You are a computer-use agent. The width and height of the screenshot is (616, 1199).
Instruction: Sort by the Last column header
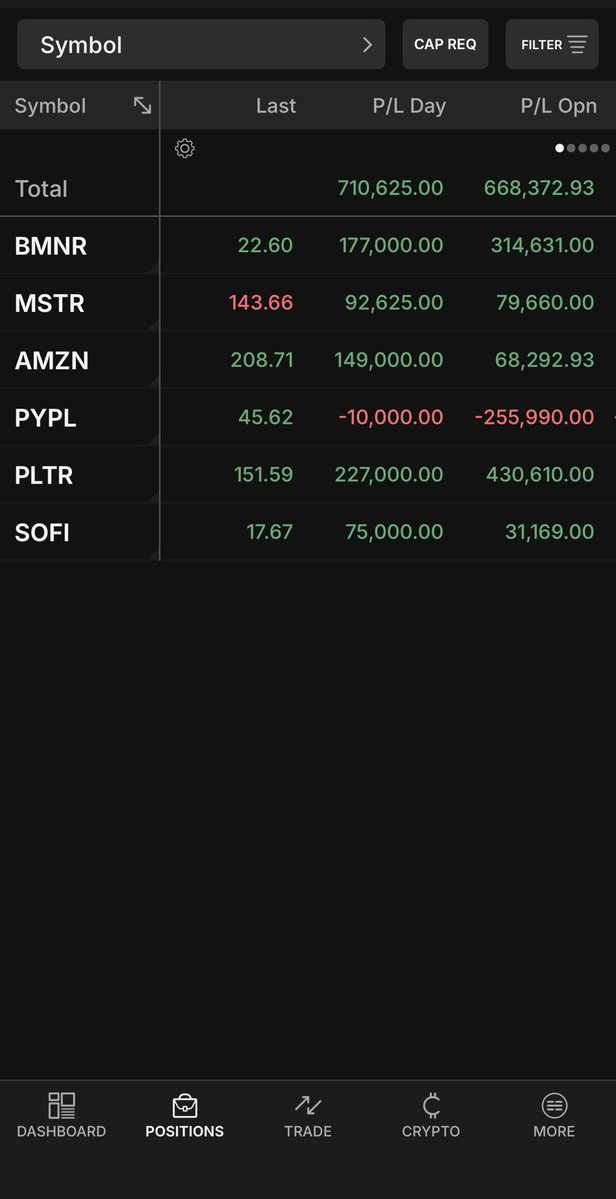tap(275, 106)
